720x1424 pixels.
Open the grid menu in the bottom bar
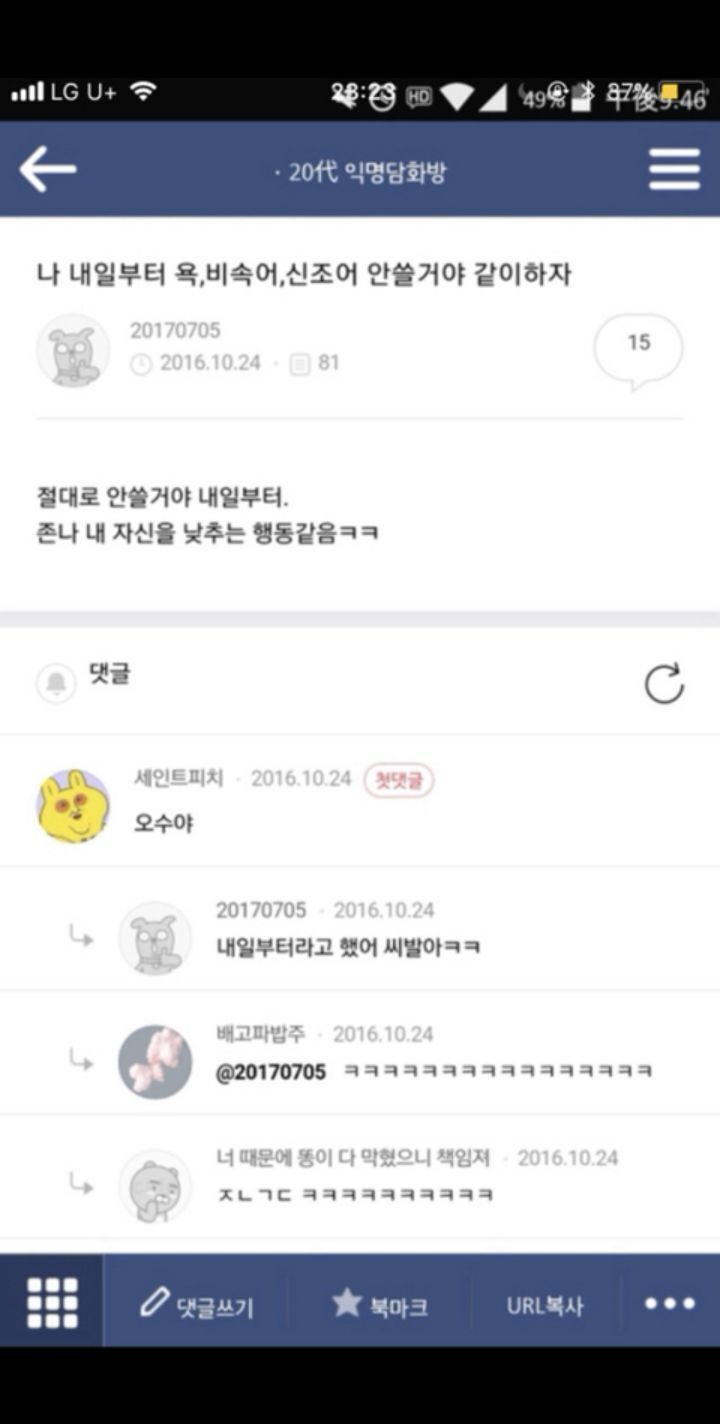pos(54,1304)
